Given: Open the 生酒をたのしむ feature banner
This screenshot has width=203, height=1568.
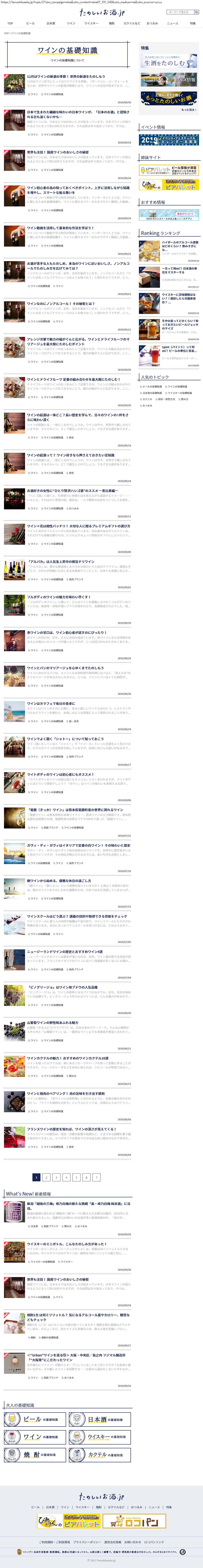Looking at the screenshot, I should click(169, 61).
